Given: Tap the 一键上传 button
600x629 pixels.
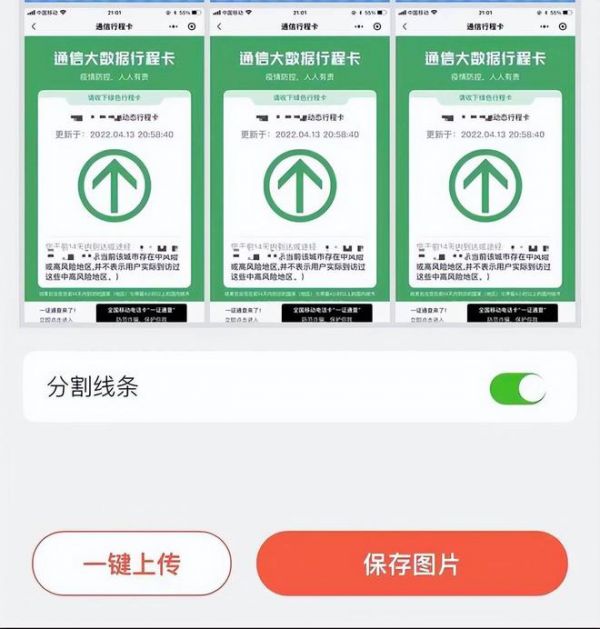Looking at the screenshot, I should click(132, 564).
